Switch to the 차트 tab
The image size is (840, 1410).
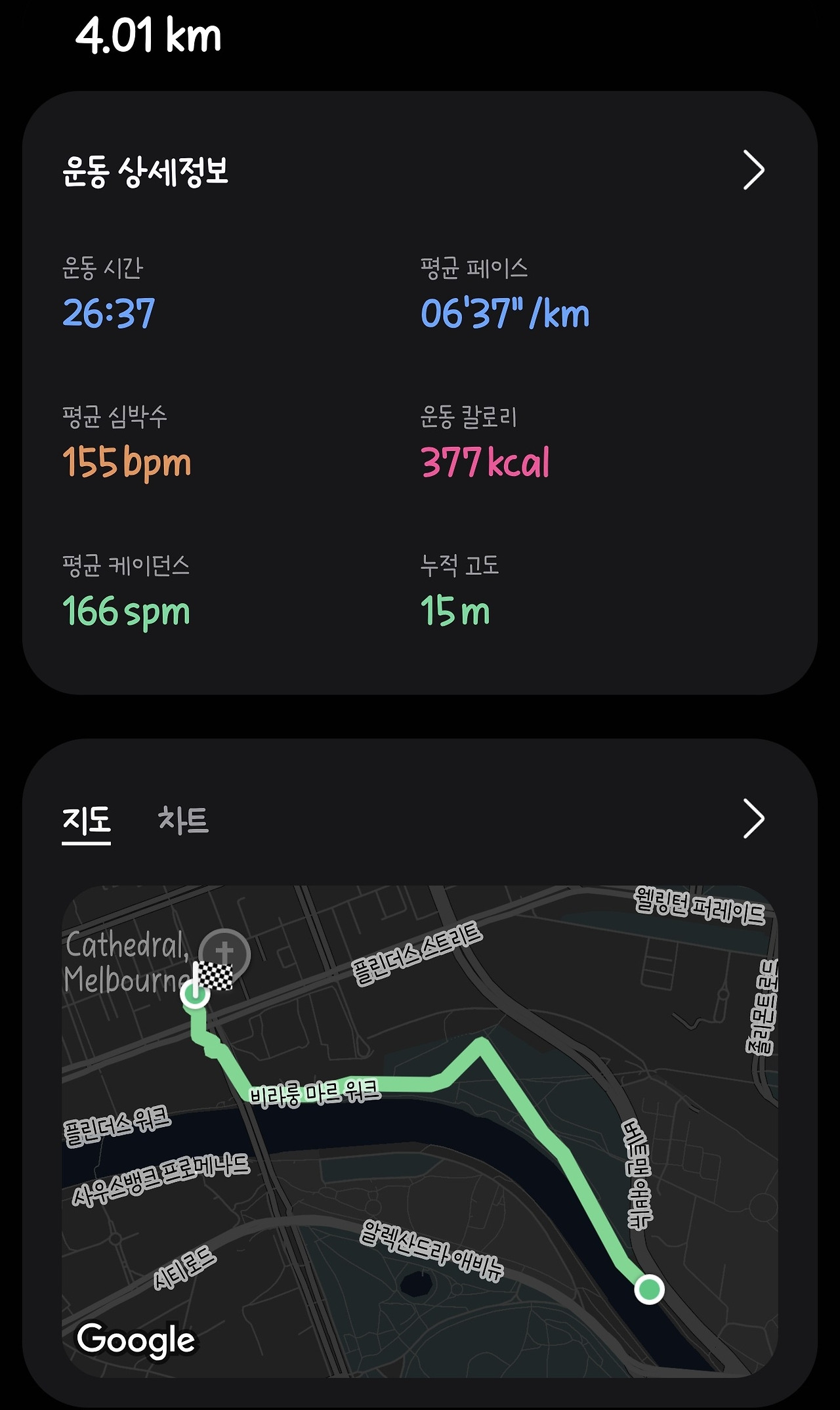click(x=183, y=820)
